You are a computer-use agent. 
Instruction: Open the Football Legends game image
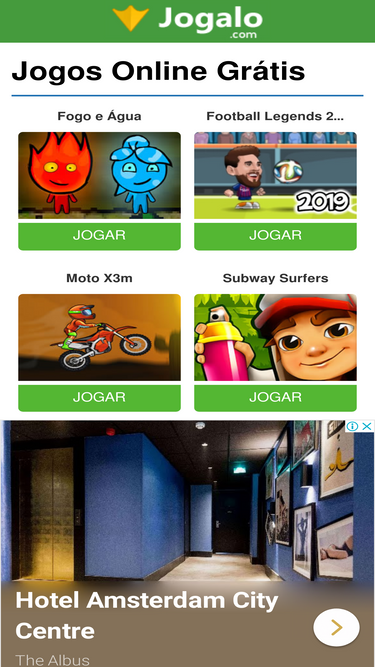coord(275,175)
